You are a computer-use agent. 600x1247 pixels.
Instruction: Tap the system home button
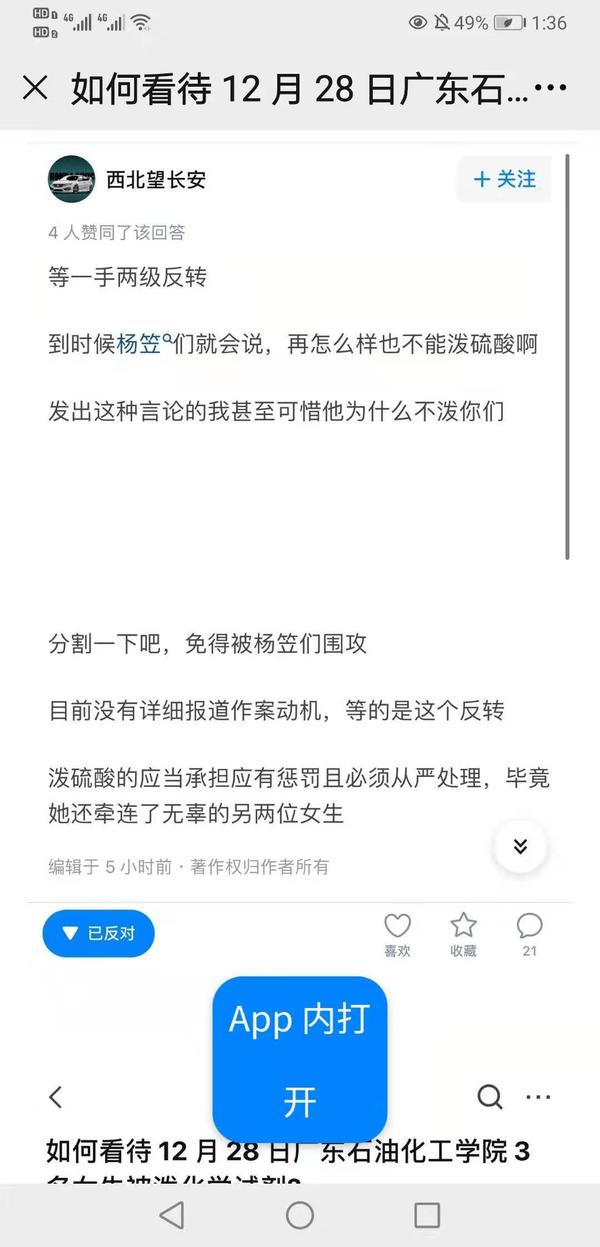click(300, 1215)
